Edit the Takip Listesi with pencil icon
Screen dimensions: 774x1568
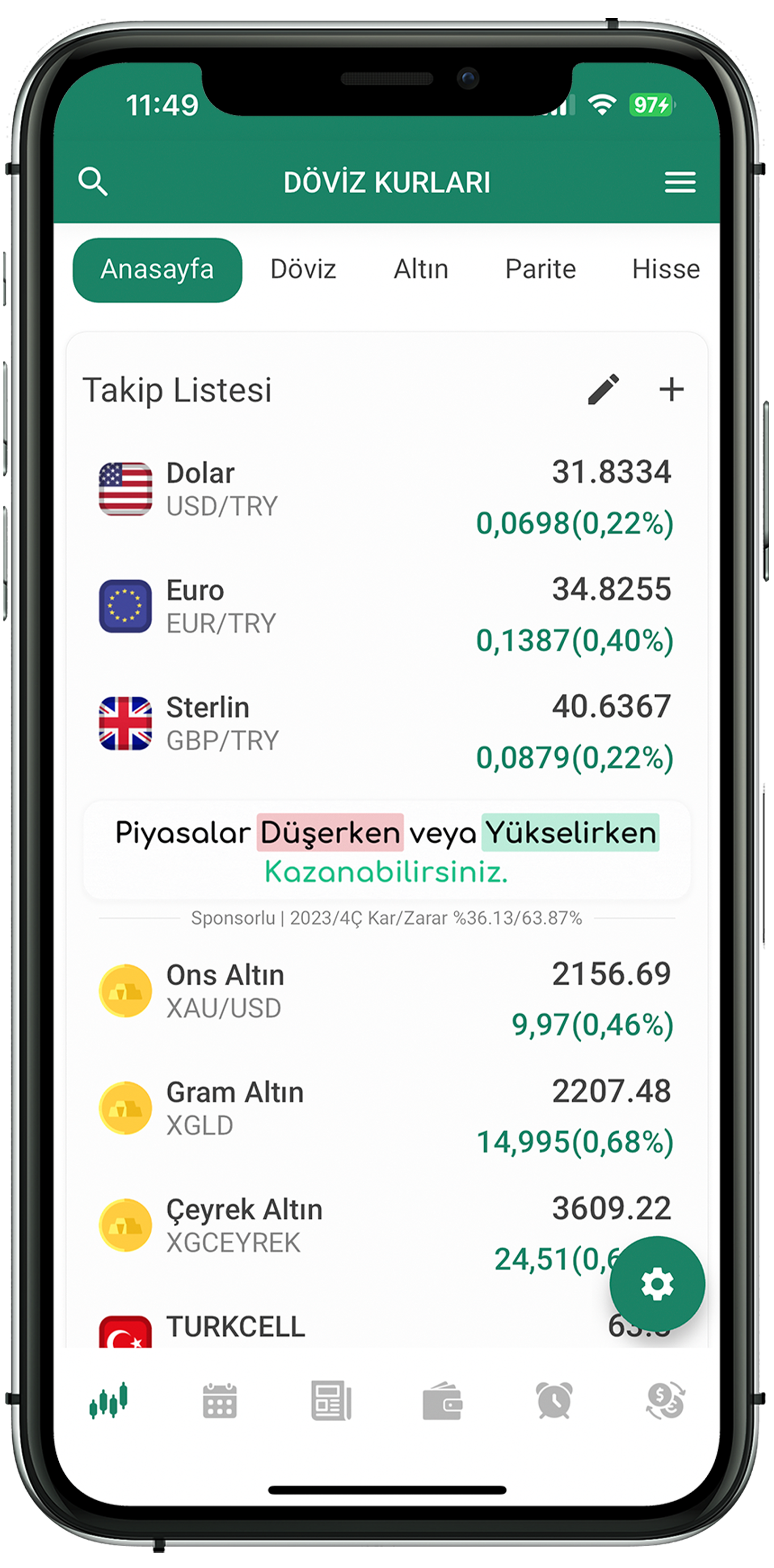604,389
